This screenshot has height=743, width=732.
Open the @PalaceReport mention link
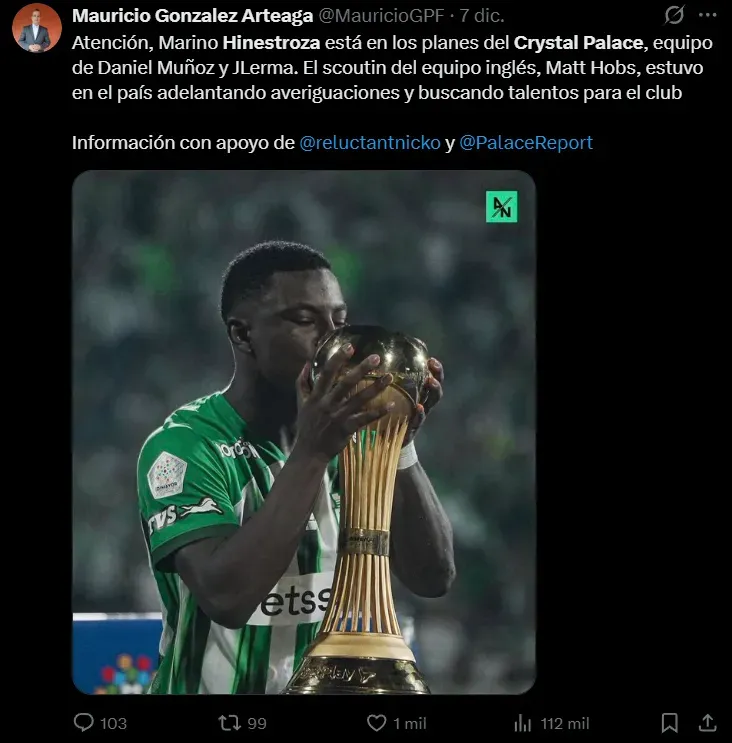[x=526, y=143]
